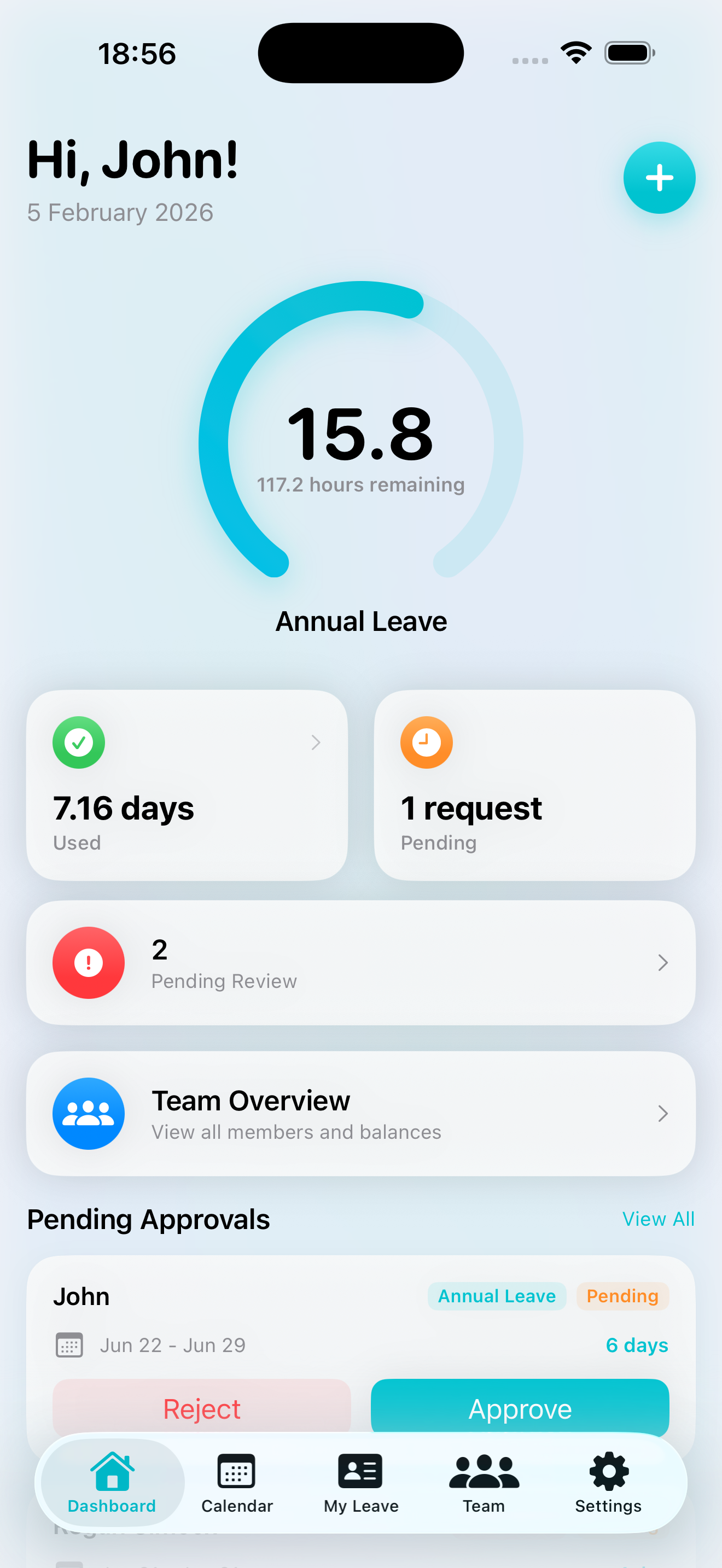Open Pending Review details via right chevron

point(663,962)
